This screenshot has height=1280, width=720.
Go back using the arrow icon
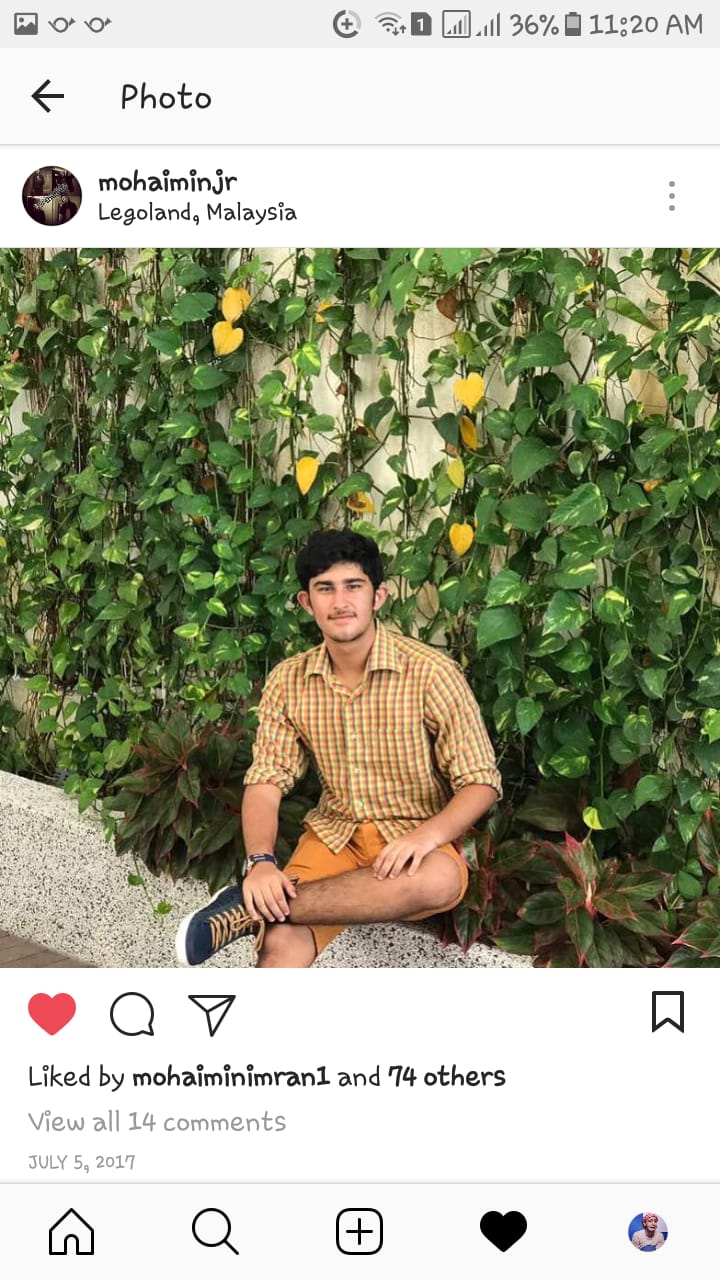pyautogui.click(x=47, y=96)
